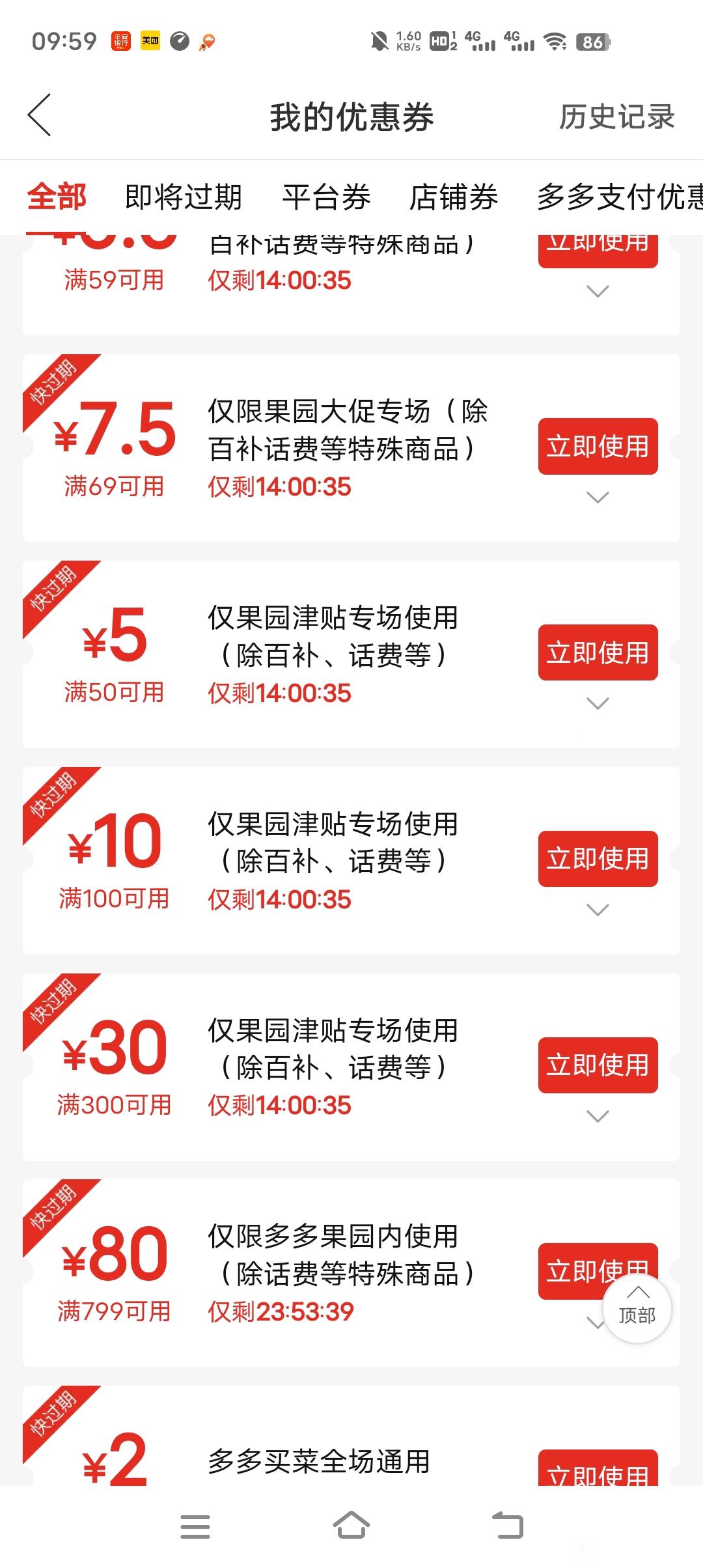703x1568 pixels.
Task: Expand details of the ¥5 coupon
Action: (x=598, y=703)
